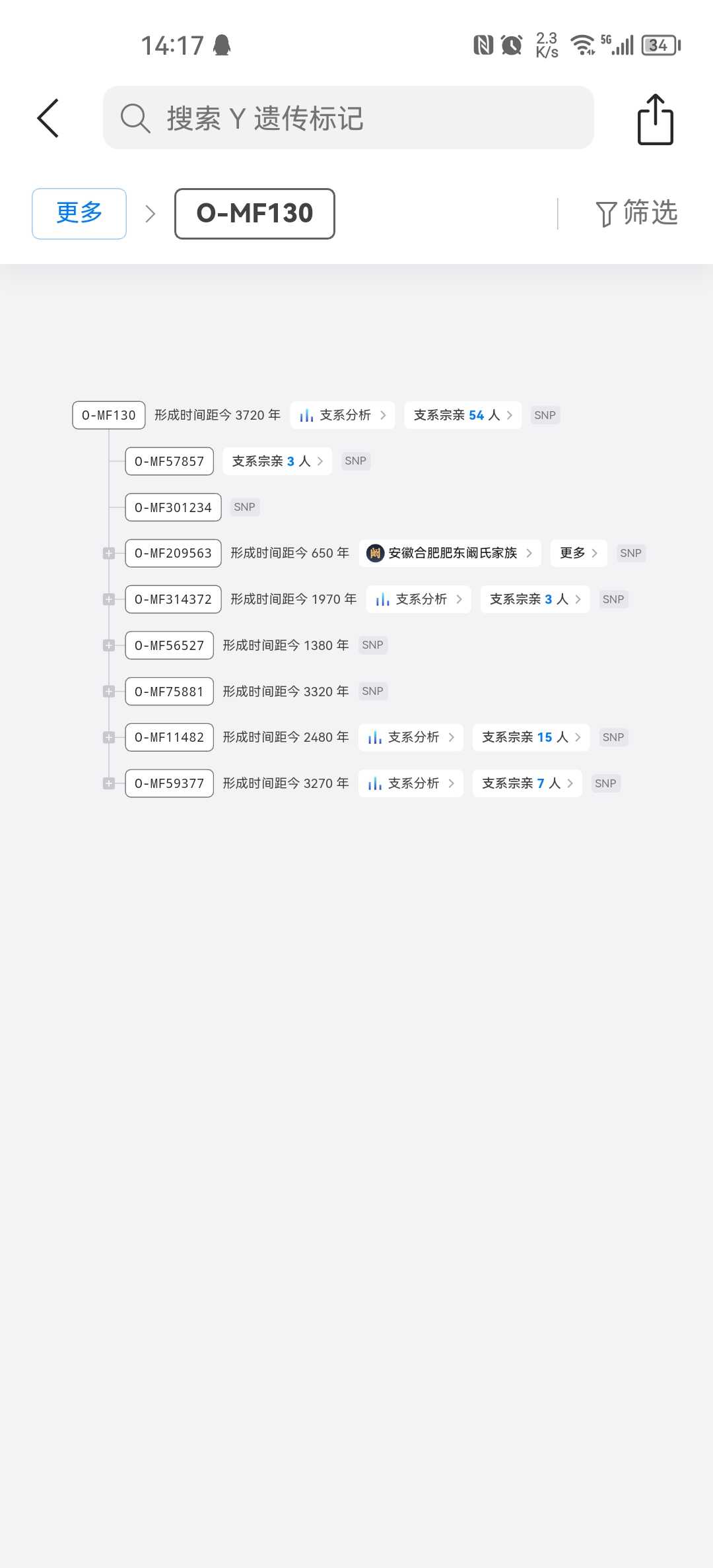
Task: Select the O-MF56527 node
Action: 169,645
